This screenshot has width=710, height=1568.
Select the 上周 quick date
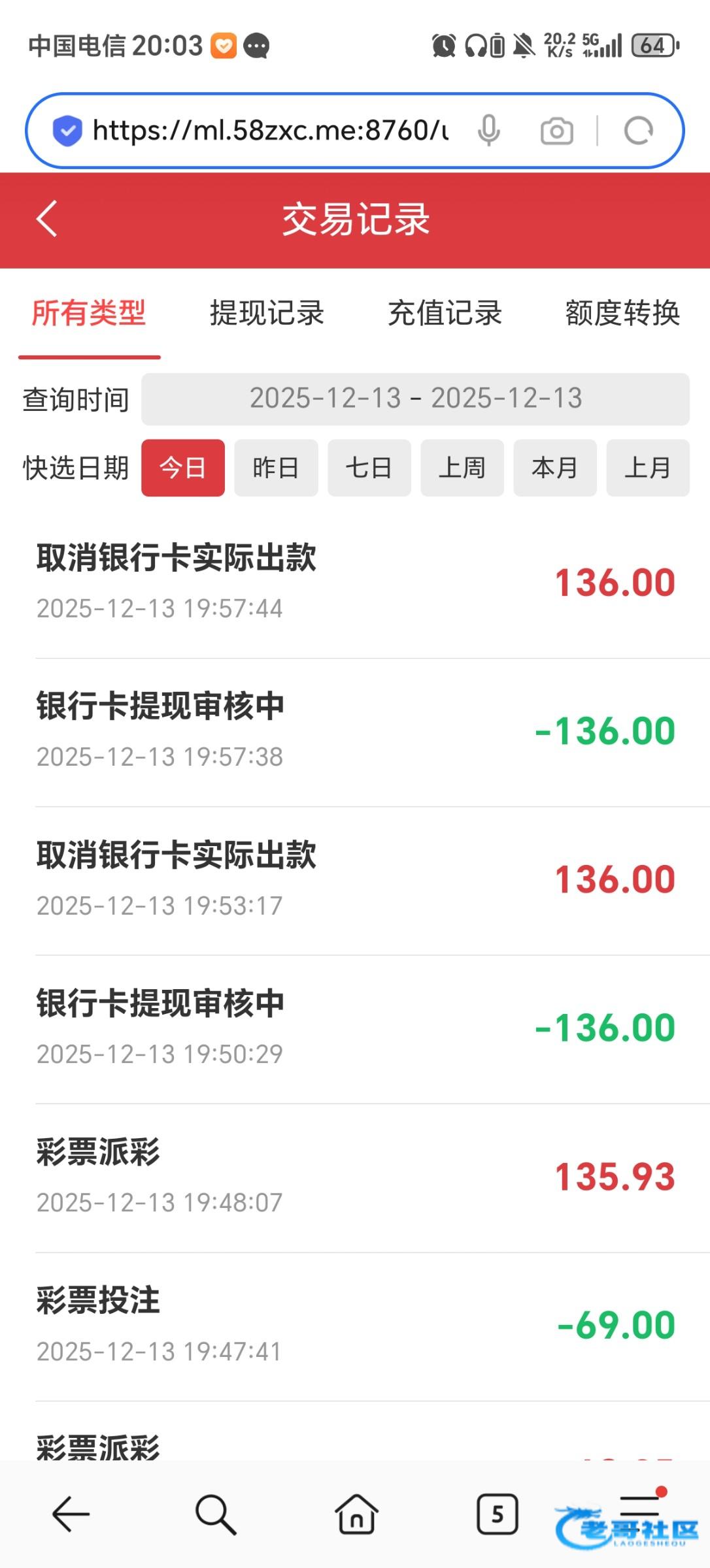(462, 468)
